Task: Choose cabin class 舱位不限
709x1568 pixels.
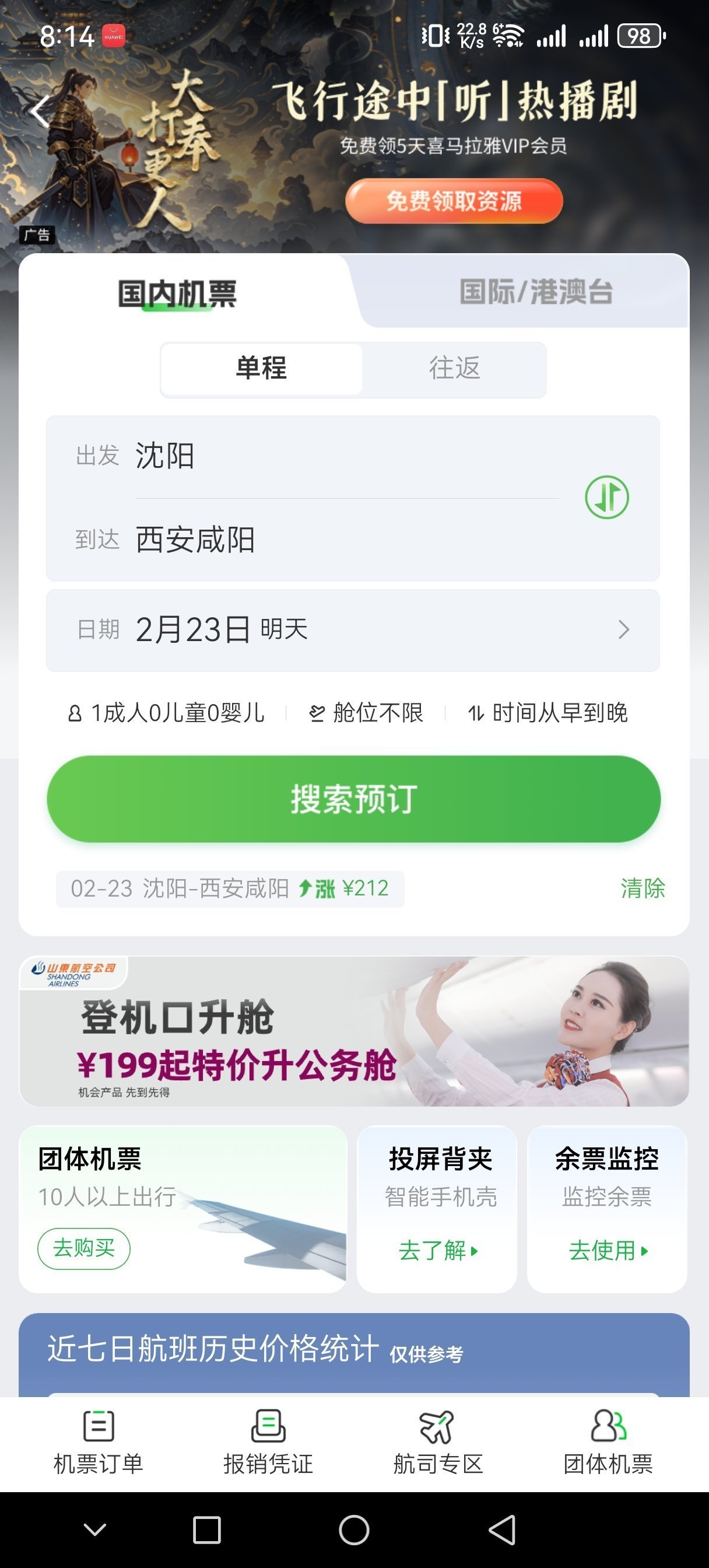Action: [x=366, y=713]
